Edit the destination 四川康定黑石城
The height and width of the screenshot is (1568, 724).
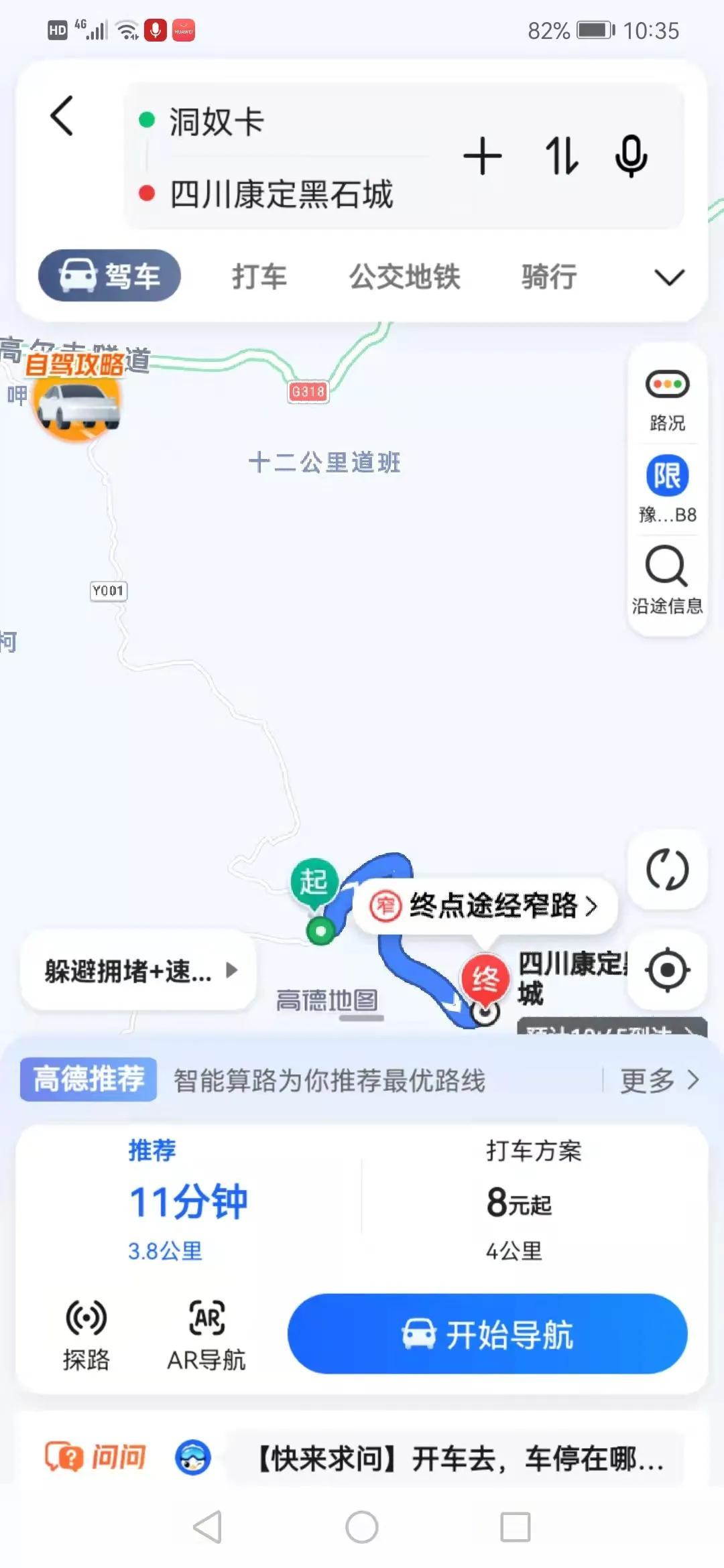282,194
